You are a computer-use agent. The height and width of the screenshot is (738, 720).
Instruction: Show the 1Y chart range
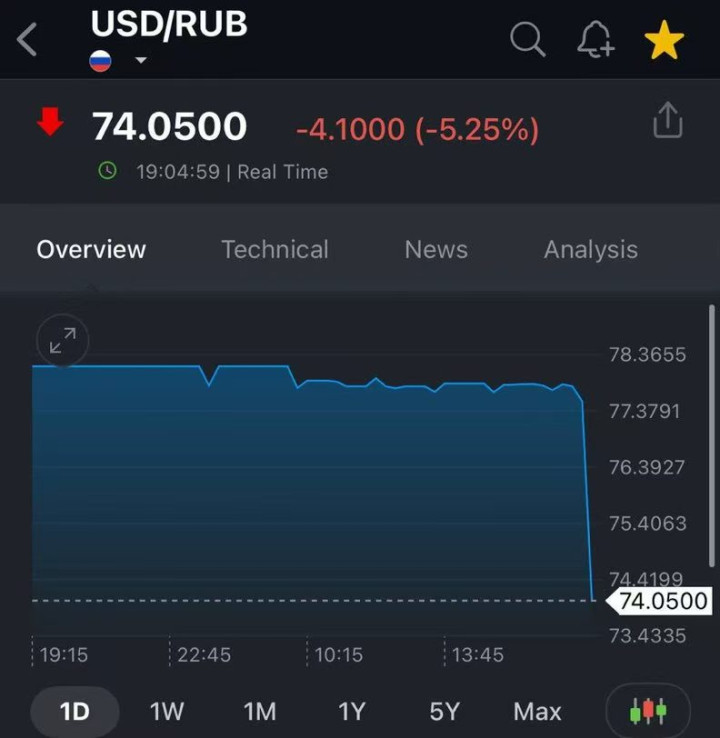(x=352, y=711)
